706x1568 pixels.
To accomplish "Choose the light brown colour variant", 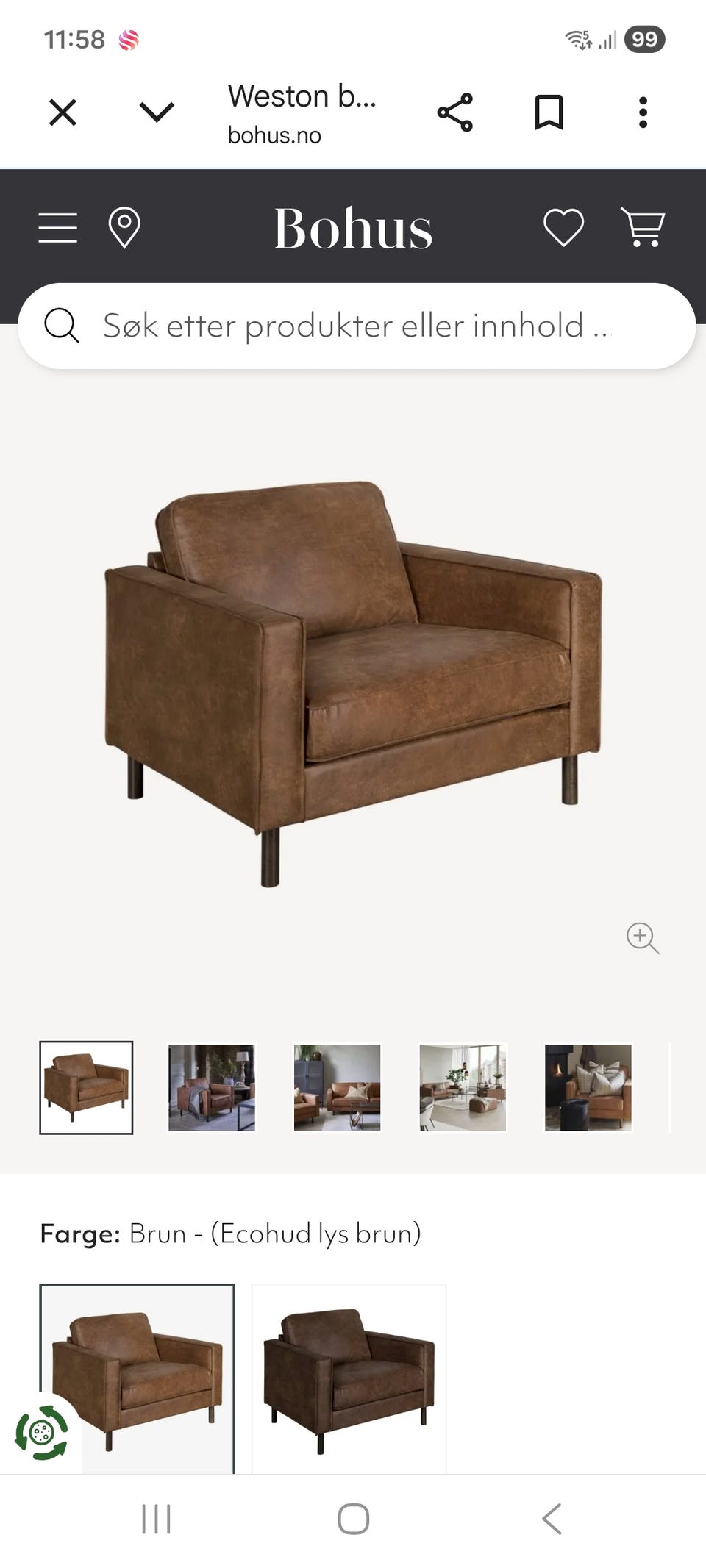I will [x=138, y=1379].
